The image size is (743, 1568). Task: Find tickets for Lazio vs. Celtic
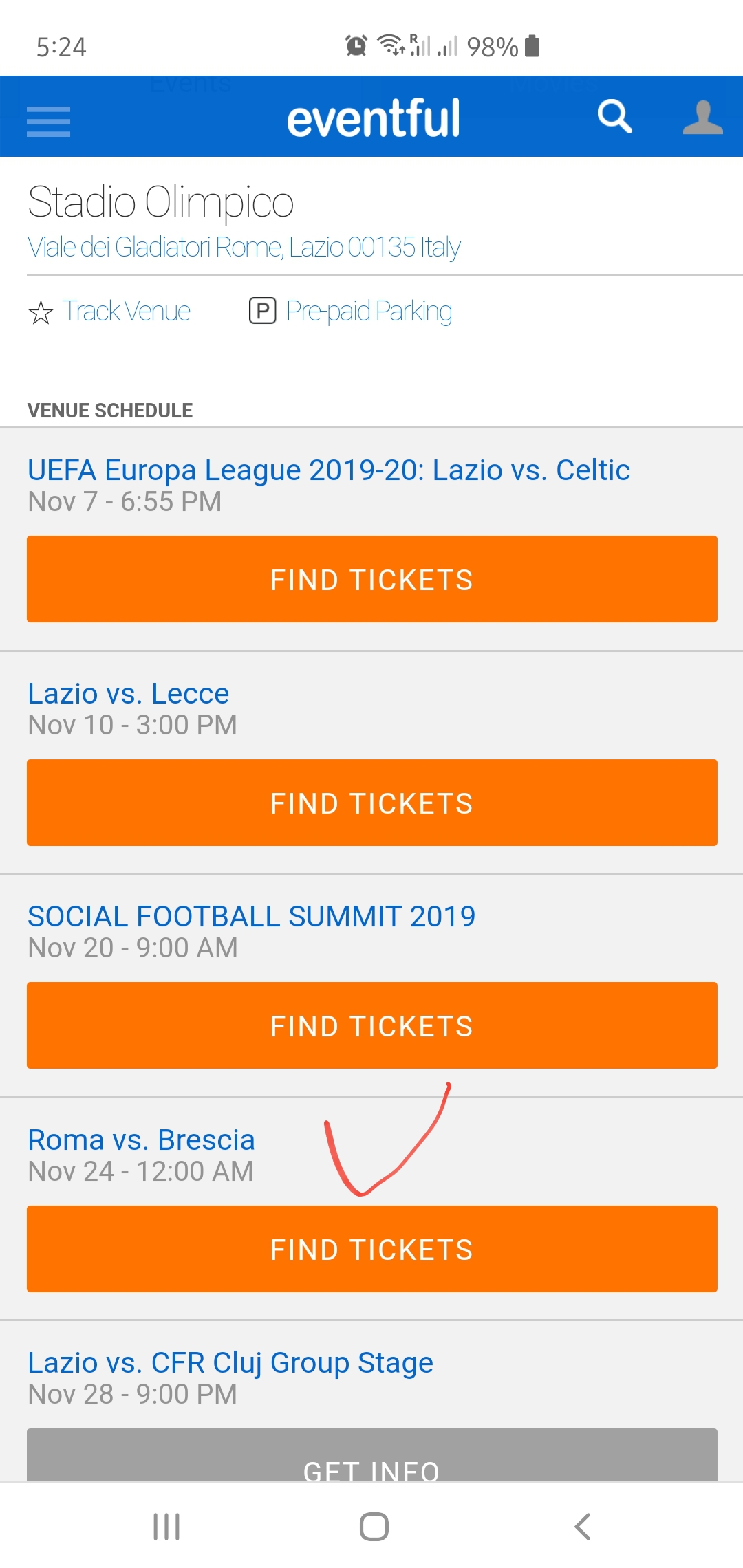[x=372, y=579]
